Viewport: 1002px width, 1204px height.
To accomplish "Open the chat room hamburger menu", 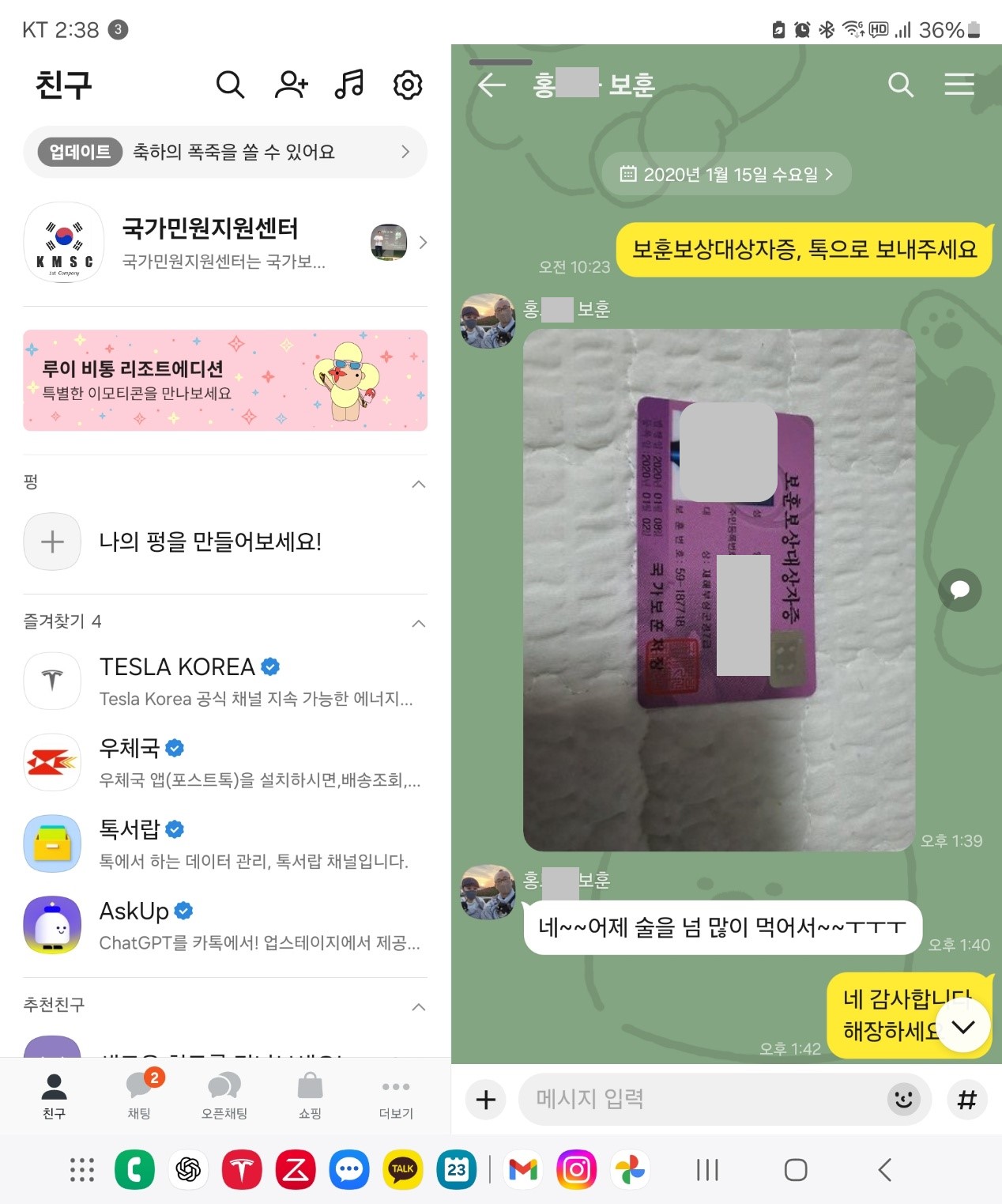I will tap(959, 85).
